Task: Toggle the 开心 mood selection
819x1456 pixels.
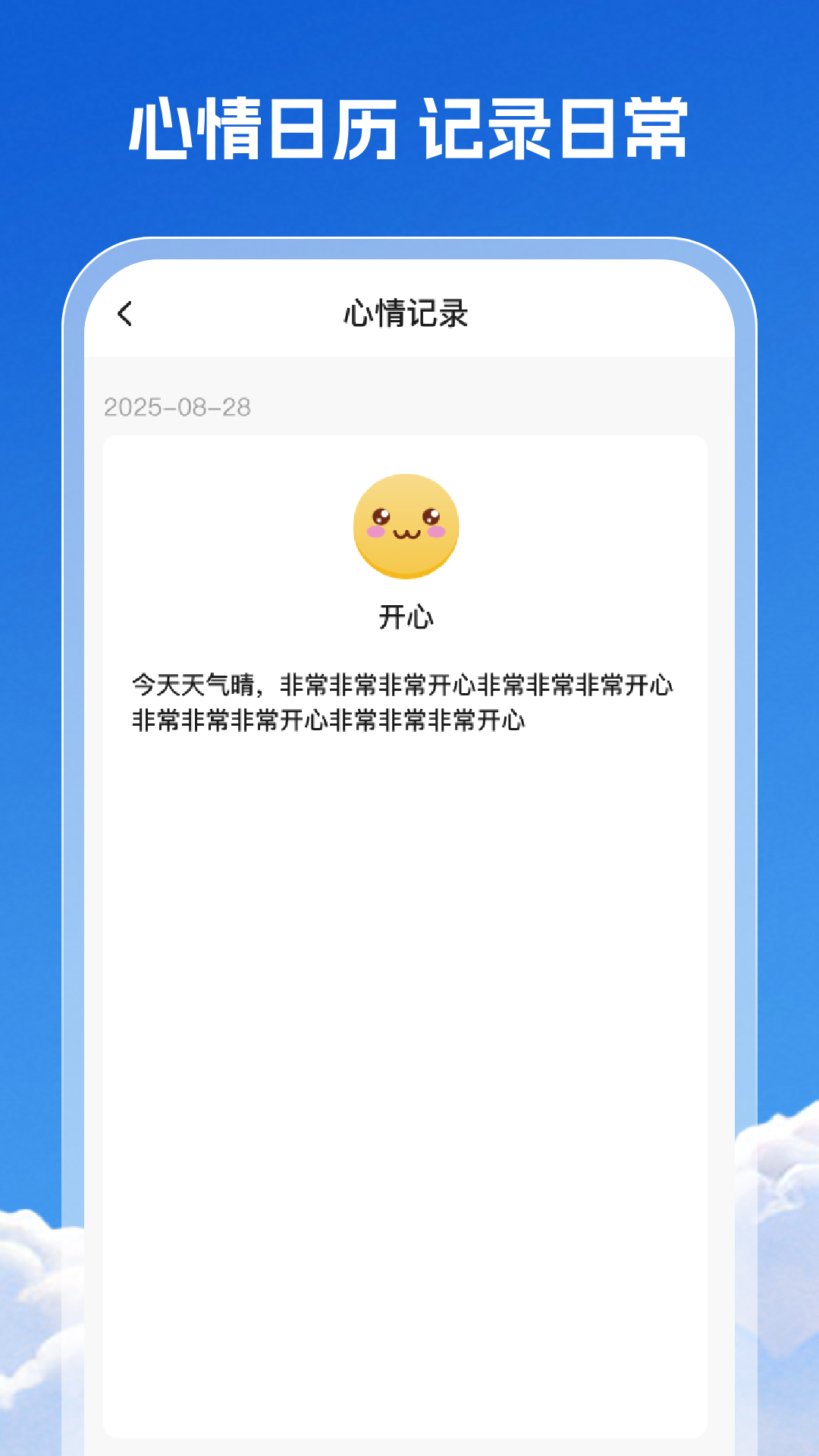Action: 406,616
